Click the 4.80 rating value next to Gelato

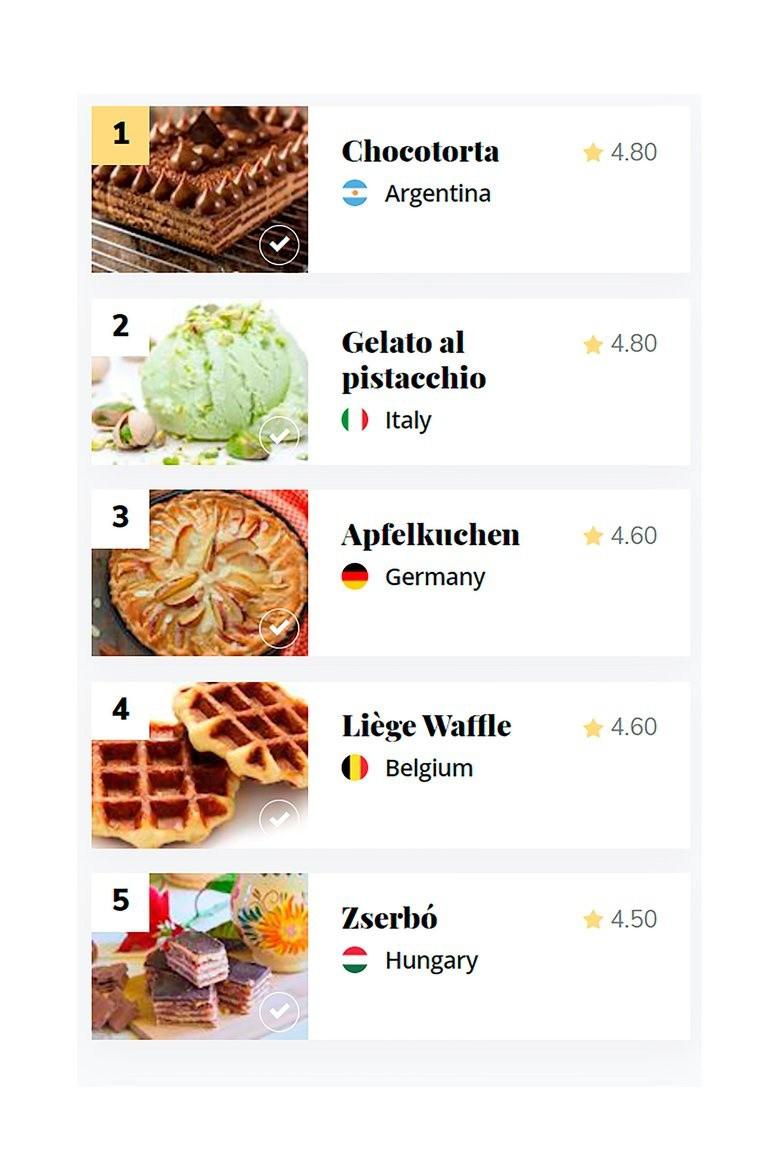click(x=635, y=344)
